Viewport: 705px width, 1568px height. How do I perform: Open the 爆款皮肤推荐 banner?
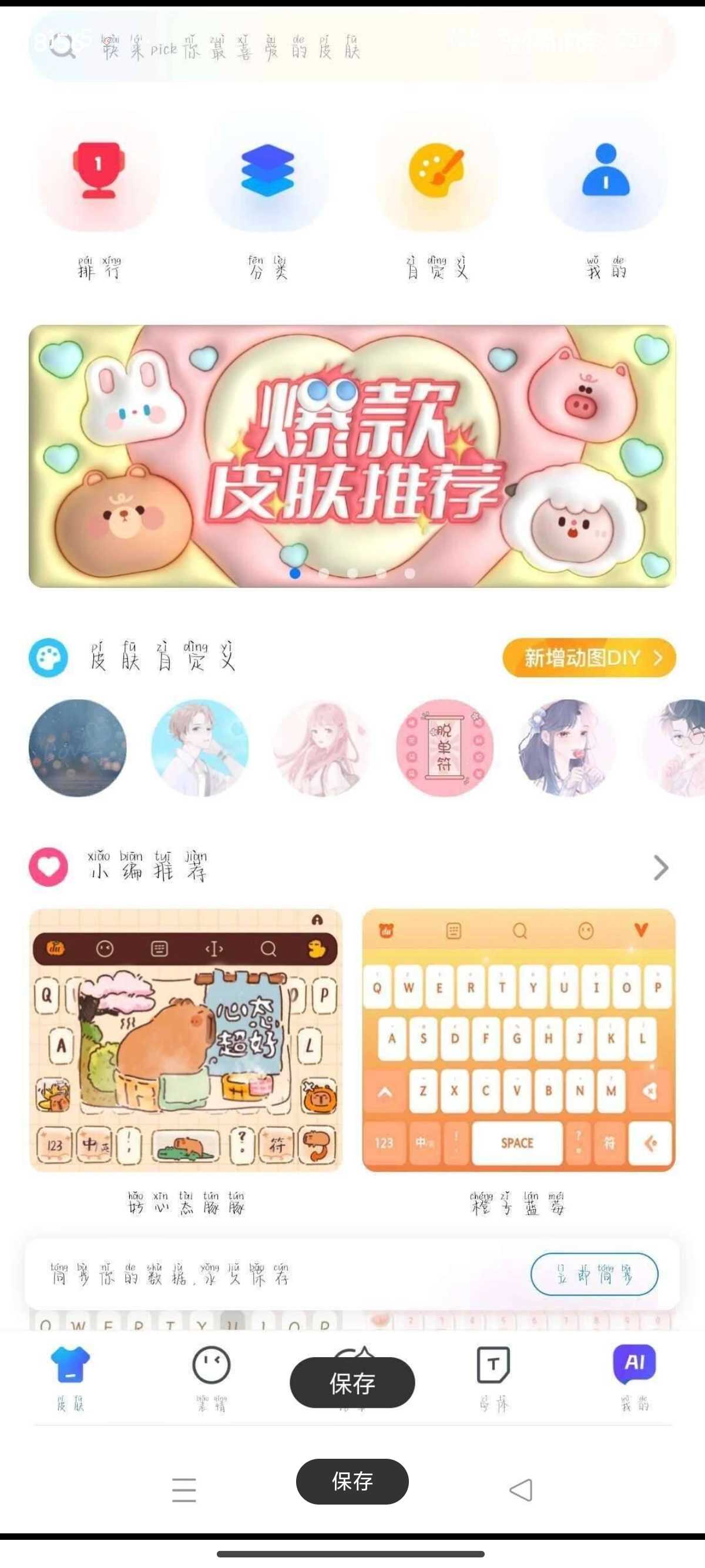point(352,455)
